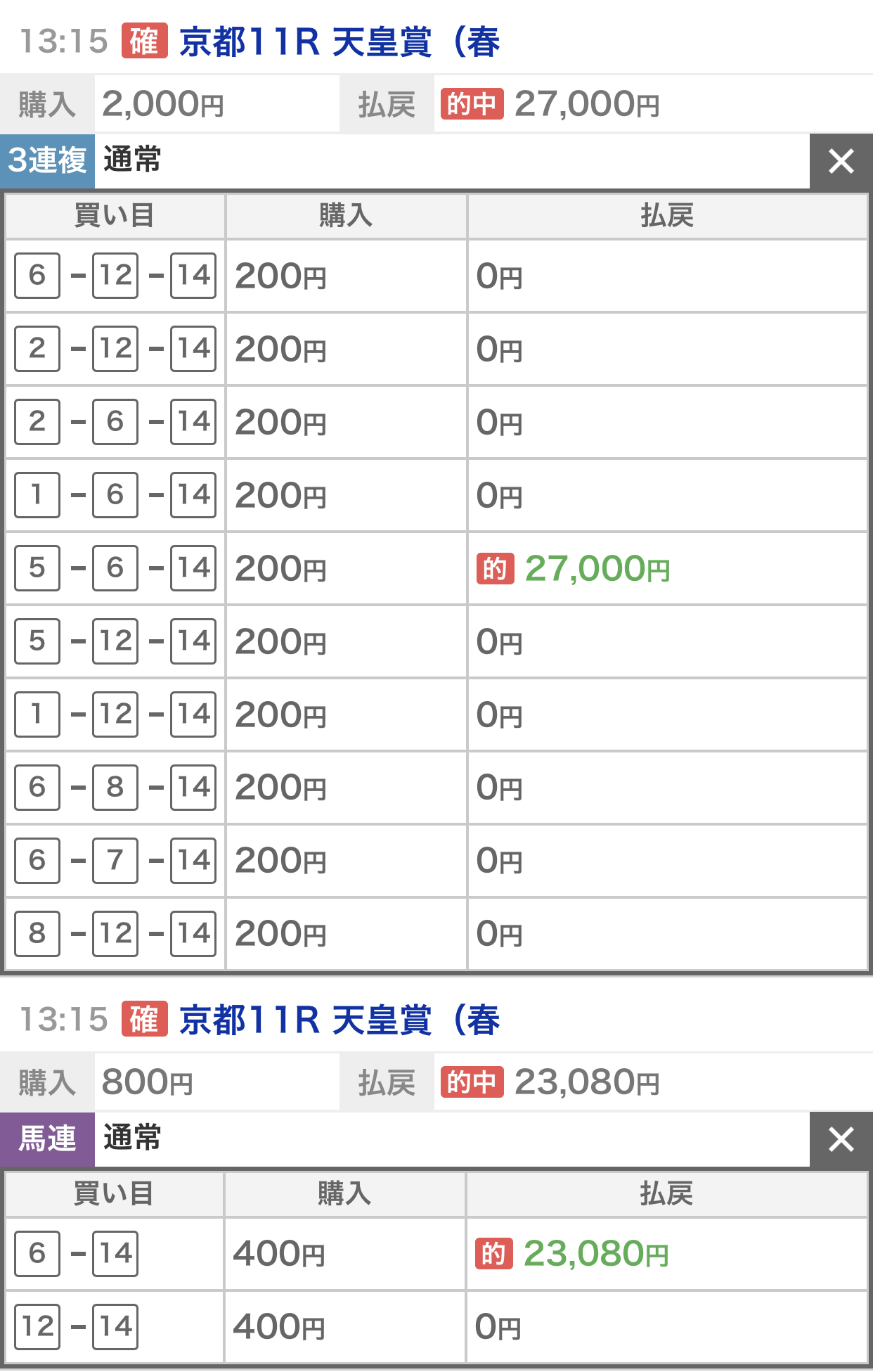Open the race link above the 馬連 ticket
The image size is (873, 1372).
[x=339, y=1020]
